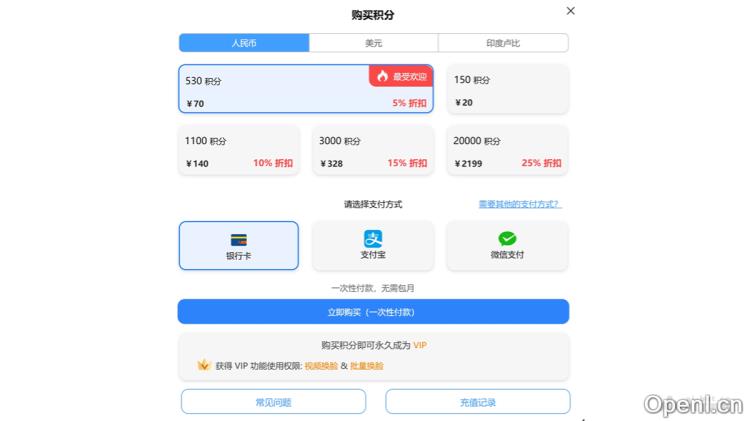Switch to the 印度卢比 currency tab
This screenshot has width=750, height=421.
point(503,43)
